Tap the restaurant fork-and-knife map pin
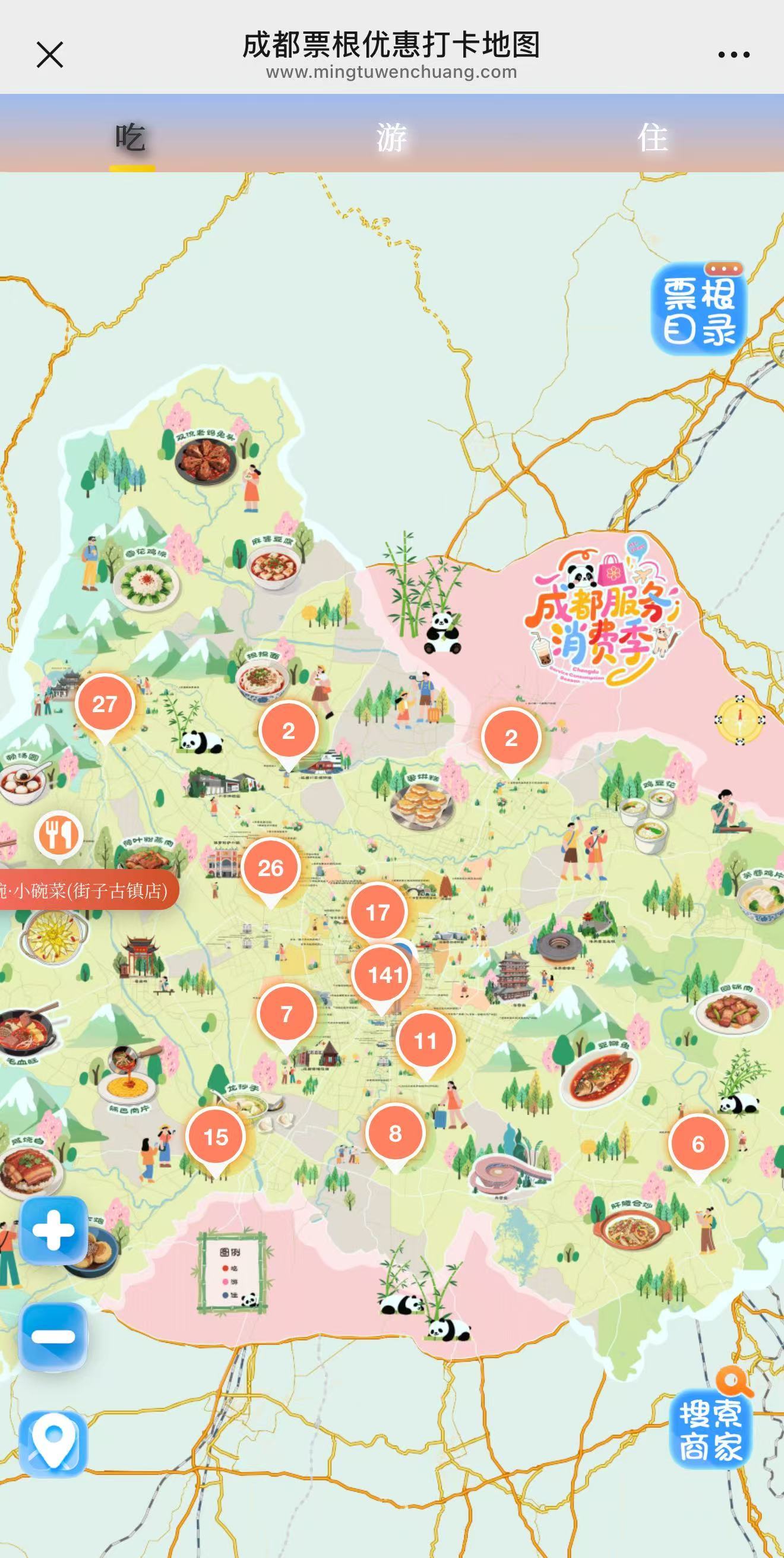This screenshot has width=784, height=1558. pyautogui.click(x=58, y=835)
